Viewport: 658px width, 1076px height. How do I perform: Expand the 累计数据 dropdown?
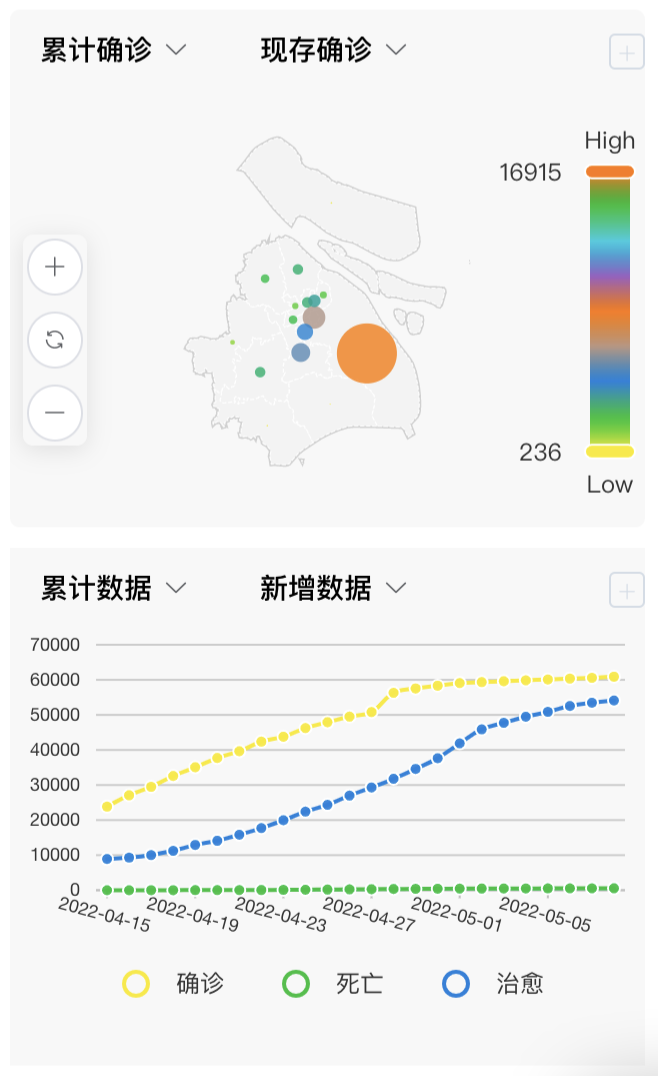(x=113, y=588)
